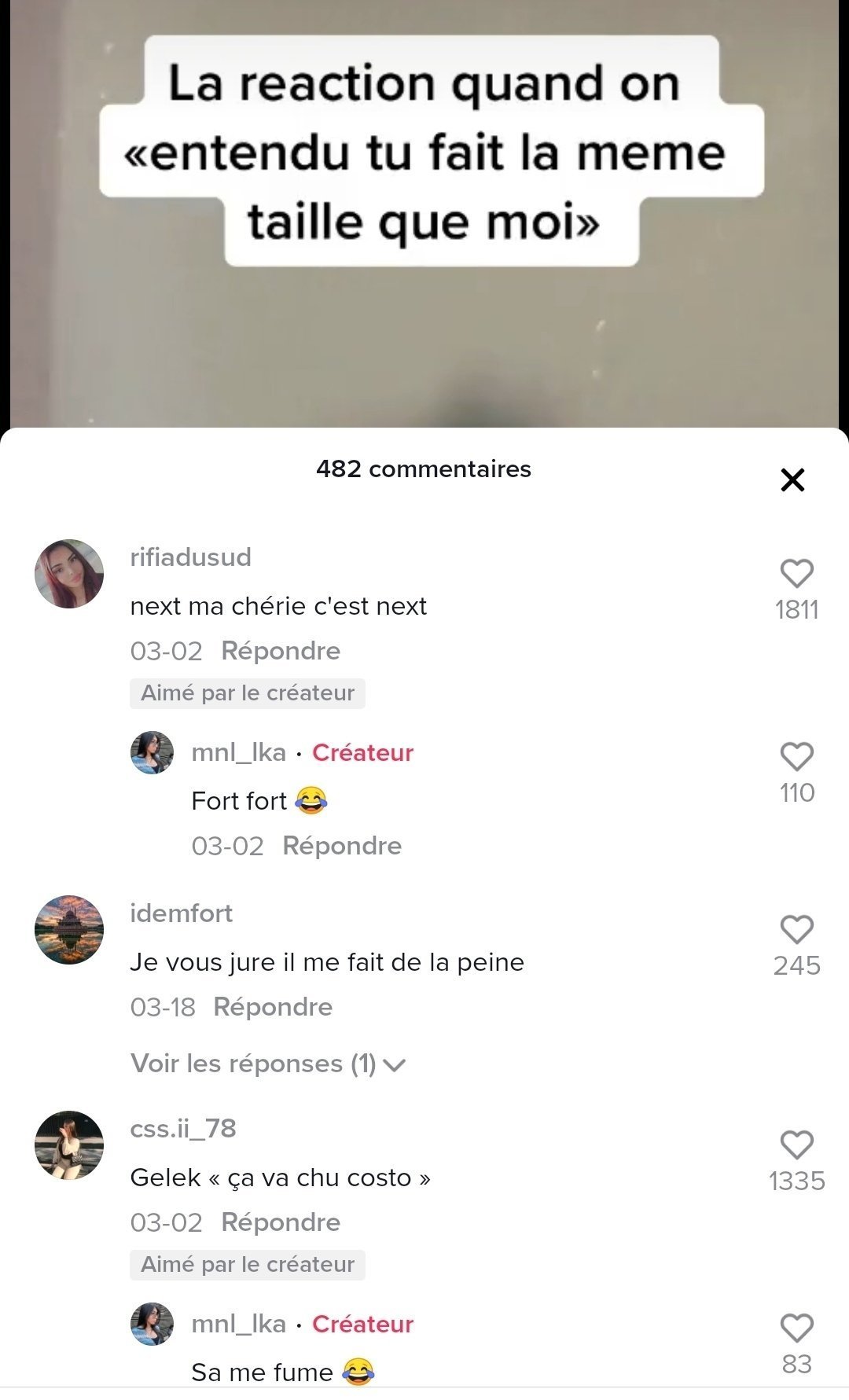Reply to the "Fort fort" comment
The width and height of the screenshot is (849, 1400).
(342, 846)
